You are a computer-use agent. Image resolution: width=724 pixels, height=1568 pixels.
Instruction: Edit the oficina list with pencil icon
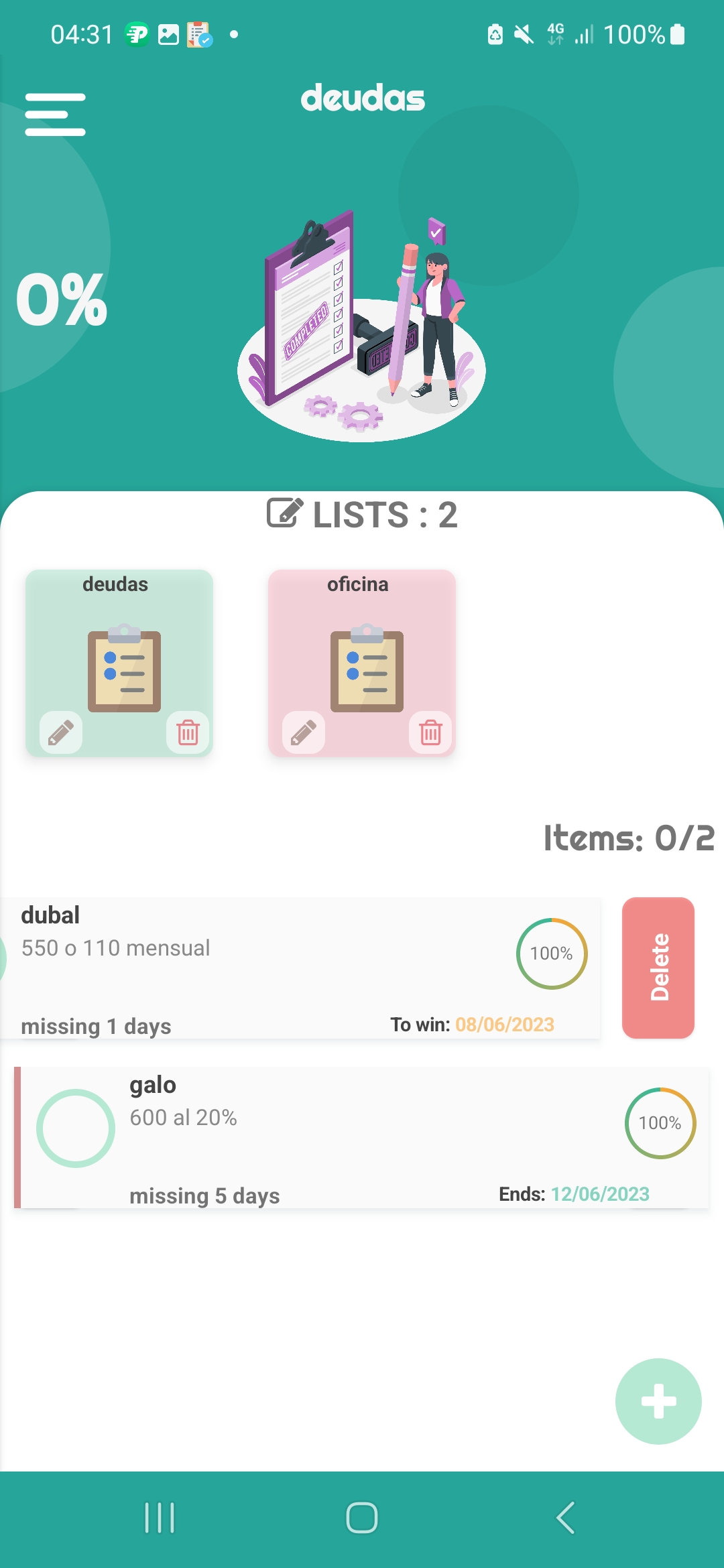(x=304, y=732)
